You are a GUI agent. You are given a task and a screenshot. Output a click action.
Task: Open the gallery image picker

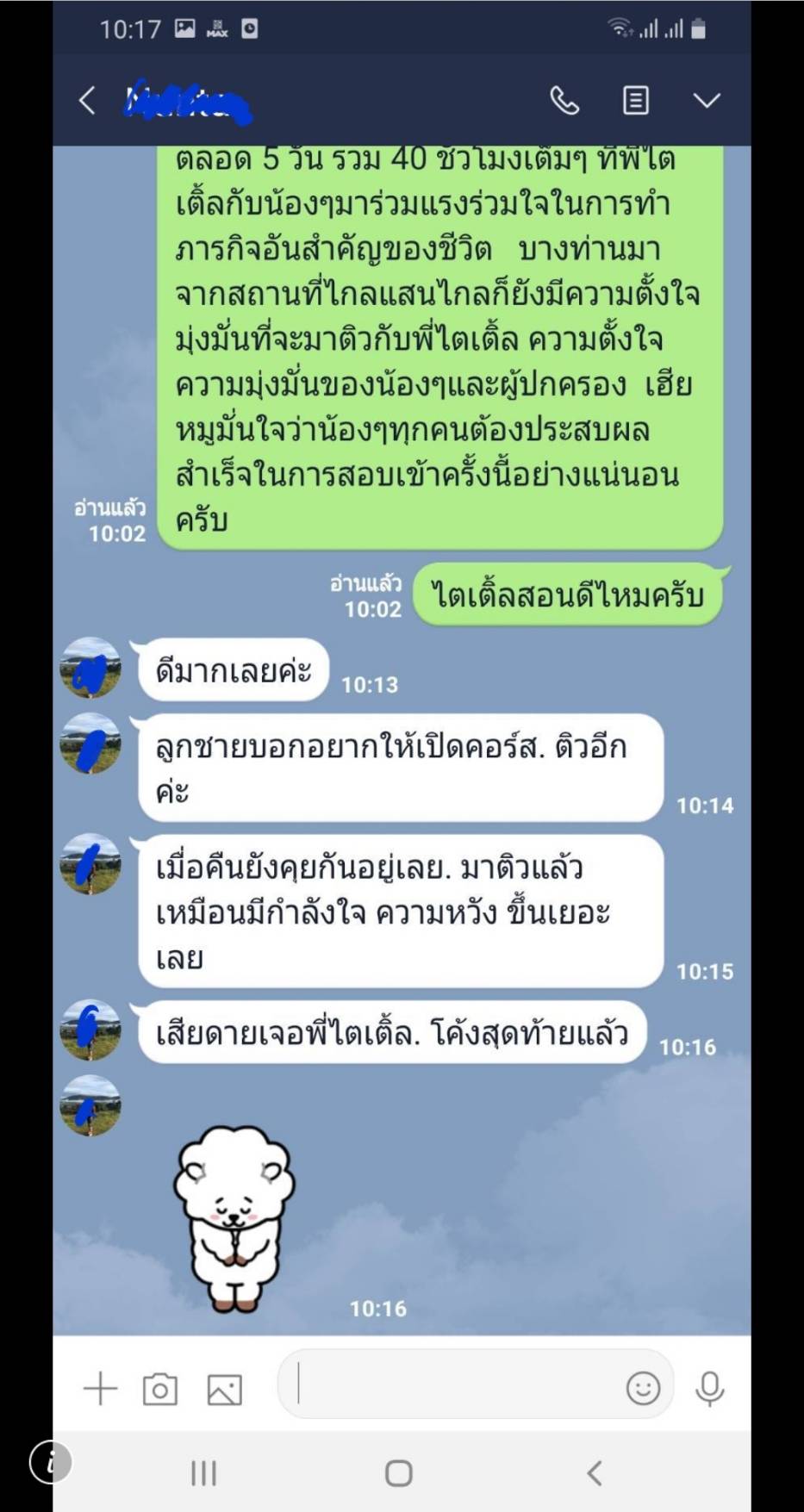[x=224, y=1390]
